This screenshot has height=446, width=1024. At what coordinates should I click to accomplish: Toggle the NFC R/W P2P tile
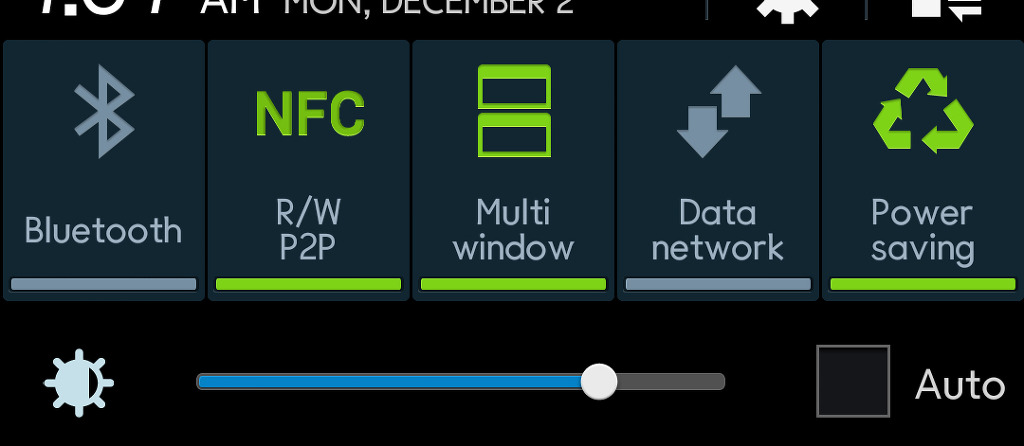309,170
